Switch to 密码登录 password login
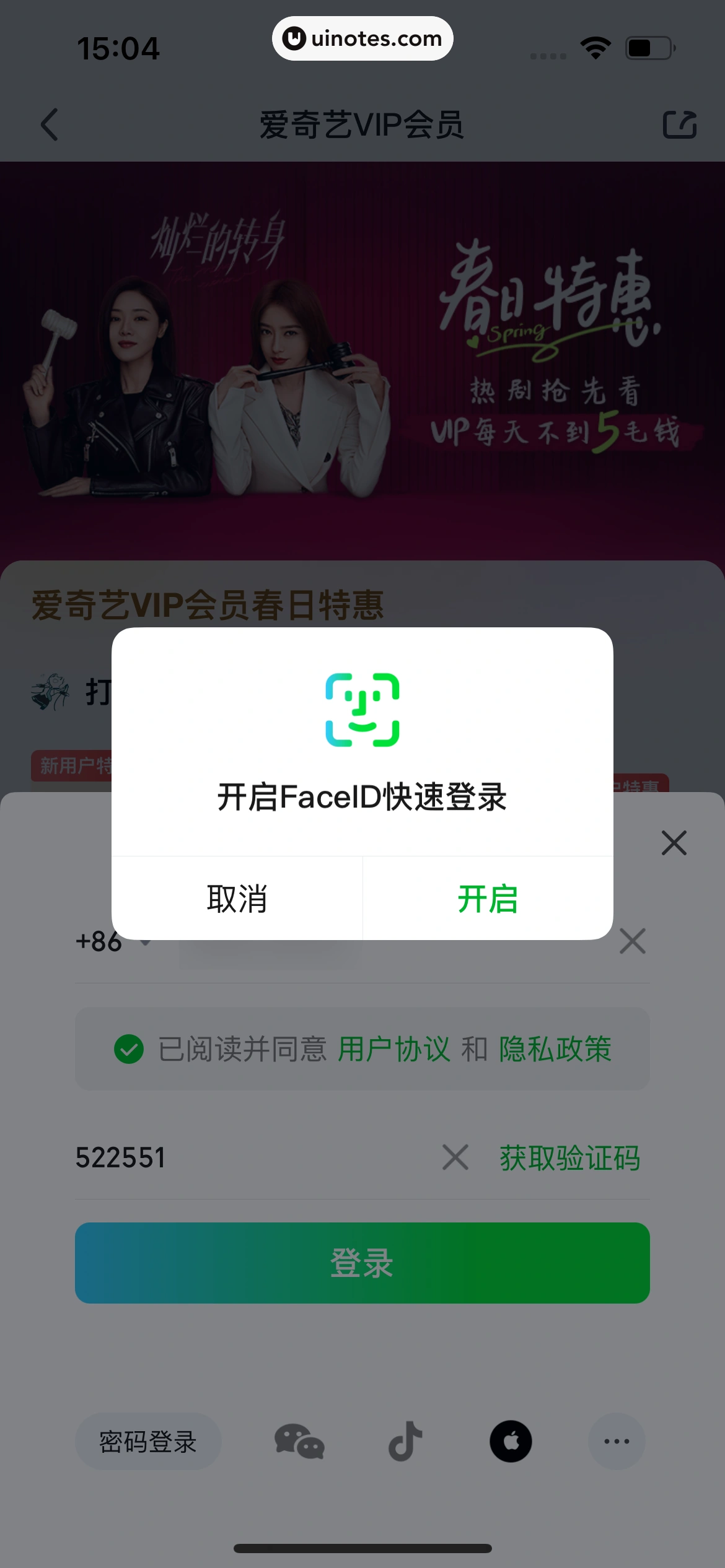725x1568 pixels. click(x=148, y=1440)
